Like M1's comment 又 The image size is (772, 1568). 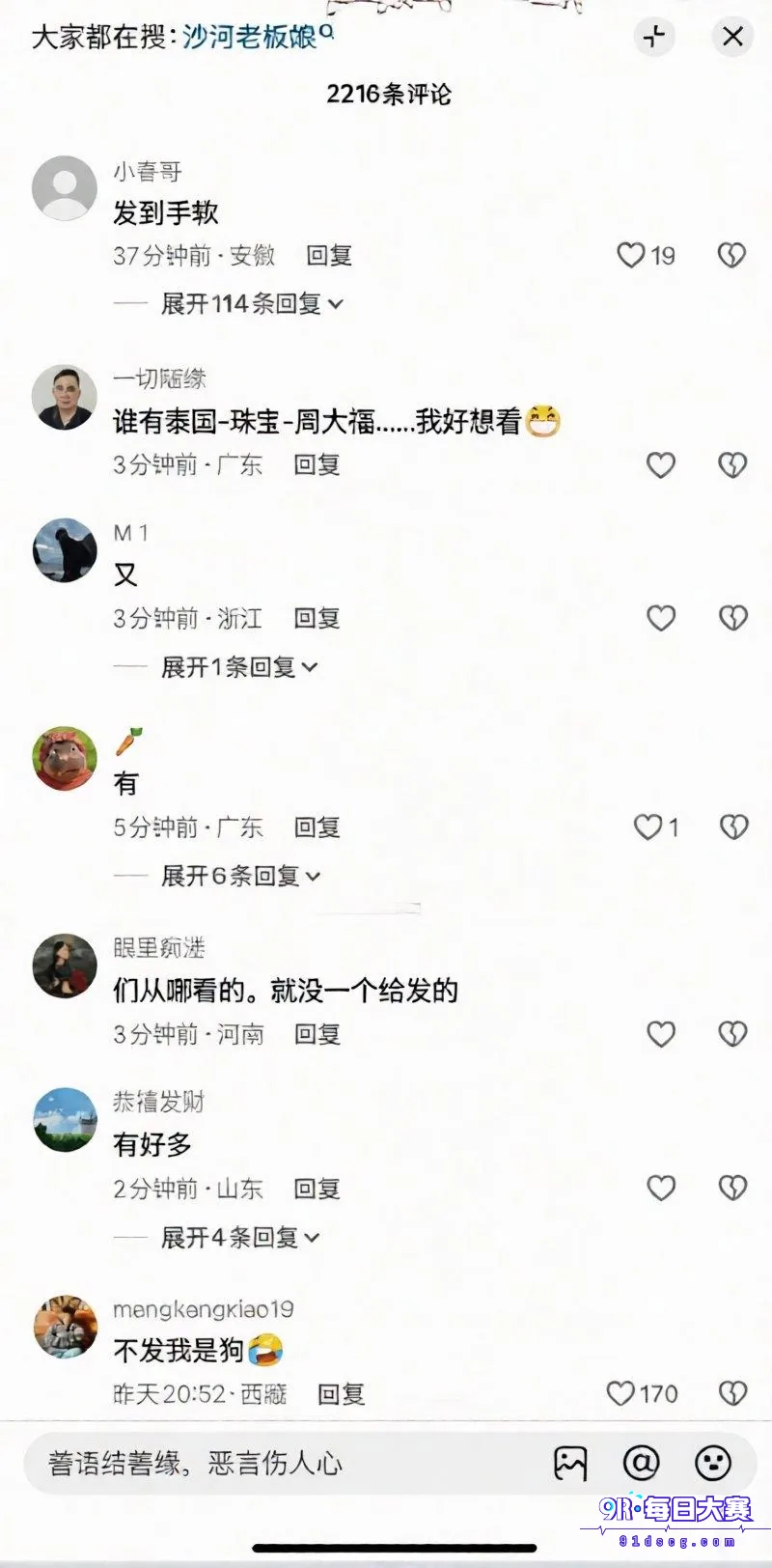click(661, 618)
